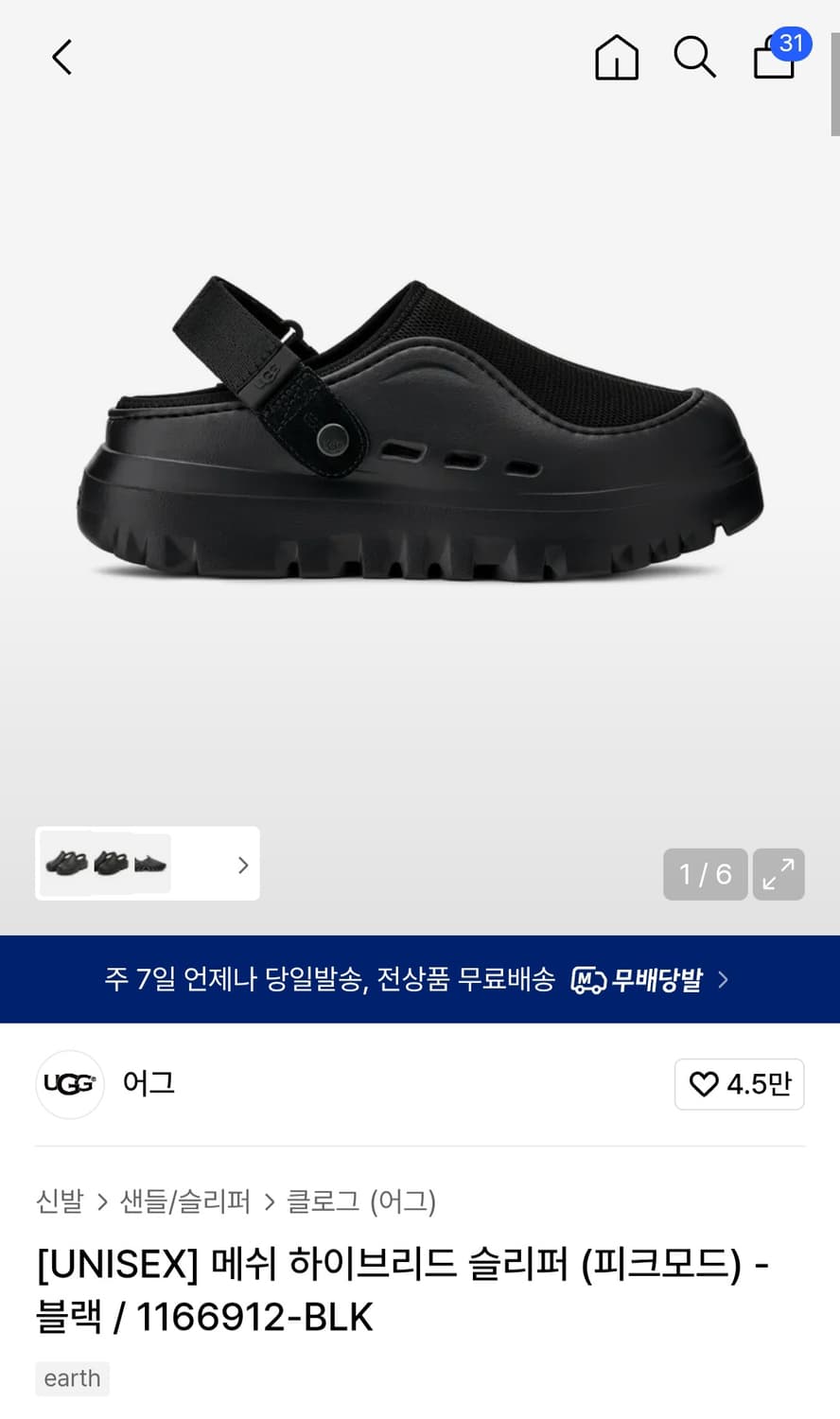Screen dimensions: 840x1419
Task: Tap the heart to like this product
Action: (x=704, y=1084)
